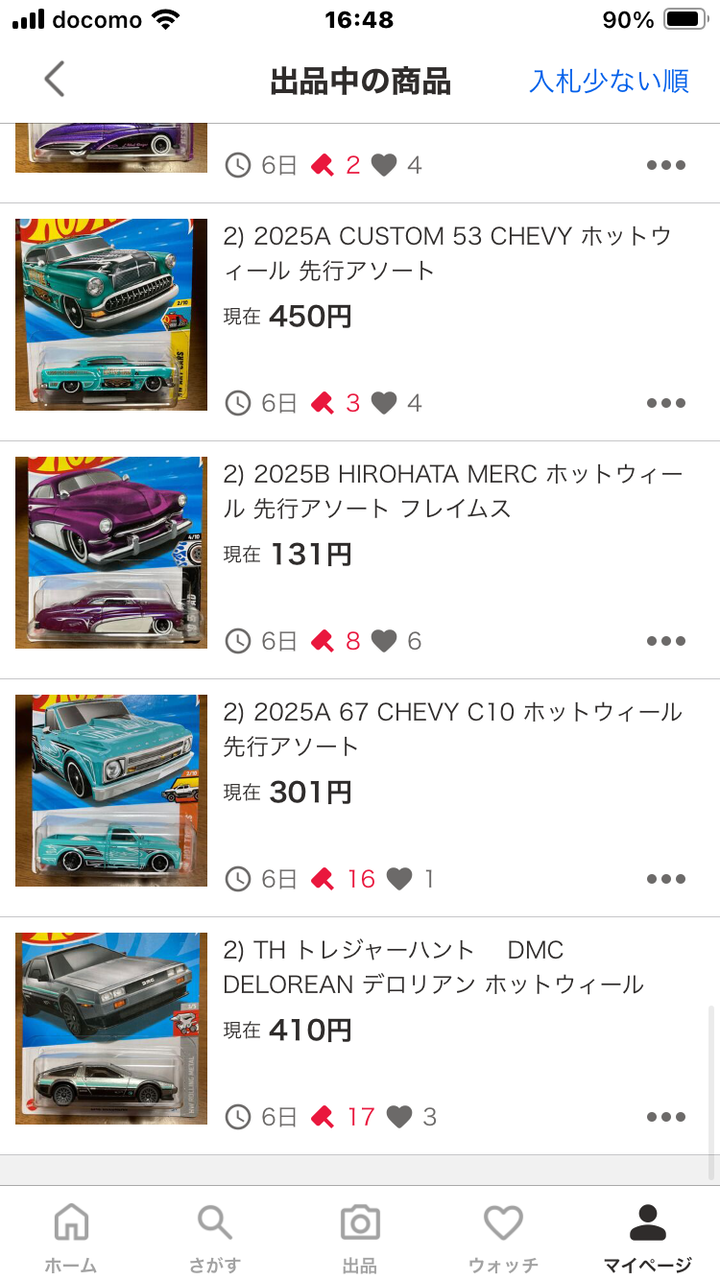Open the 67 CHEVY C10 listing

click(x=452, y=729)
